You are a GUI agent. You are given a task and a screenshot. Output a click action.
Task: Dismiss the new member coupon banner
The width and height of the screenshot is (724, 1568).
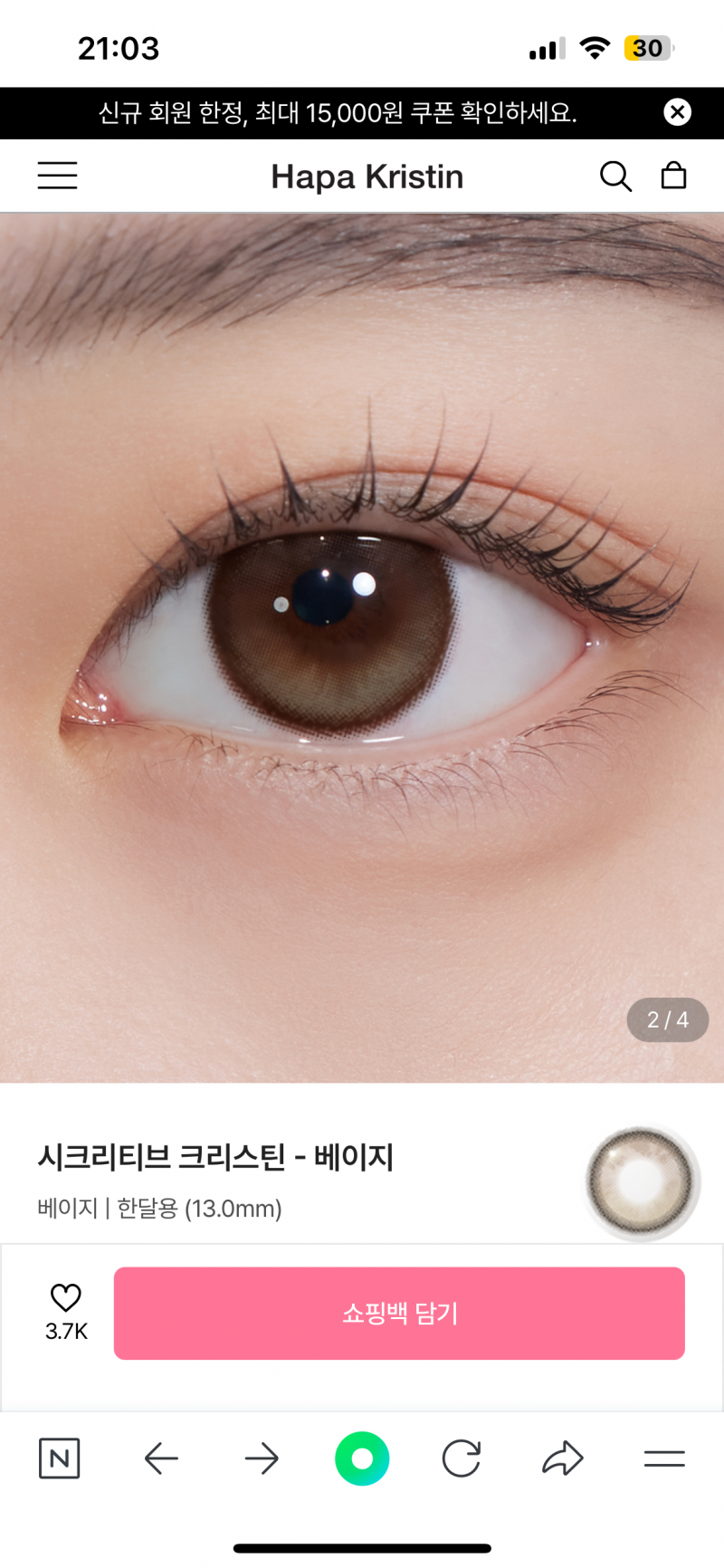(x=677, y=112)
